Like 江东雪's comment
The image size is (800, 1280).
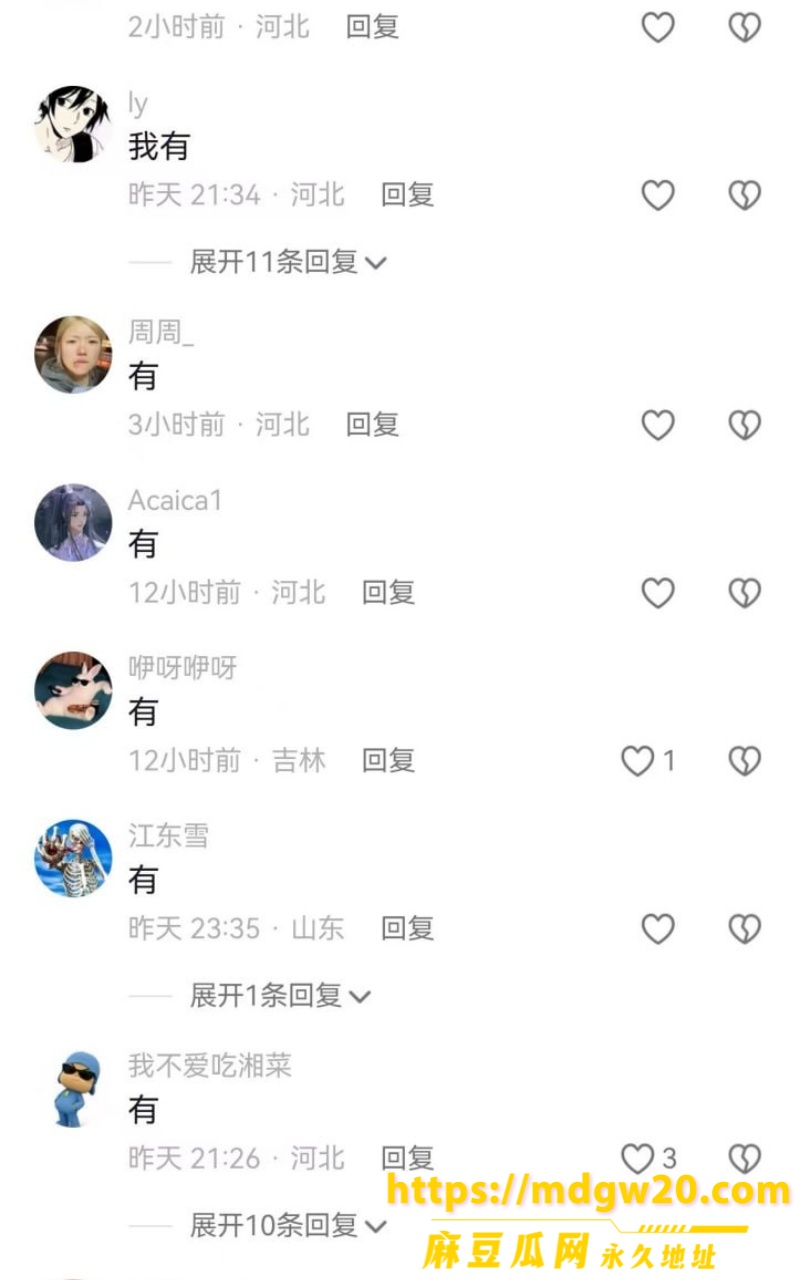tap(658, 929)
